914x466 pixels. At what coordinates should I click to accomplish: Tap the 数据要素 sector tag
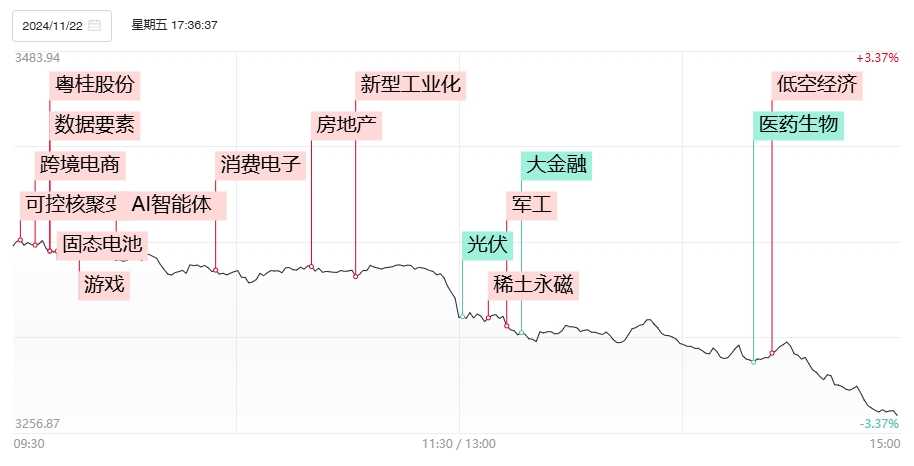[x=96, y=125]
